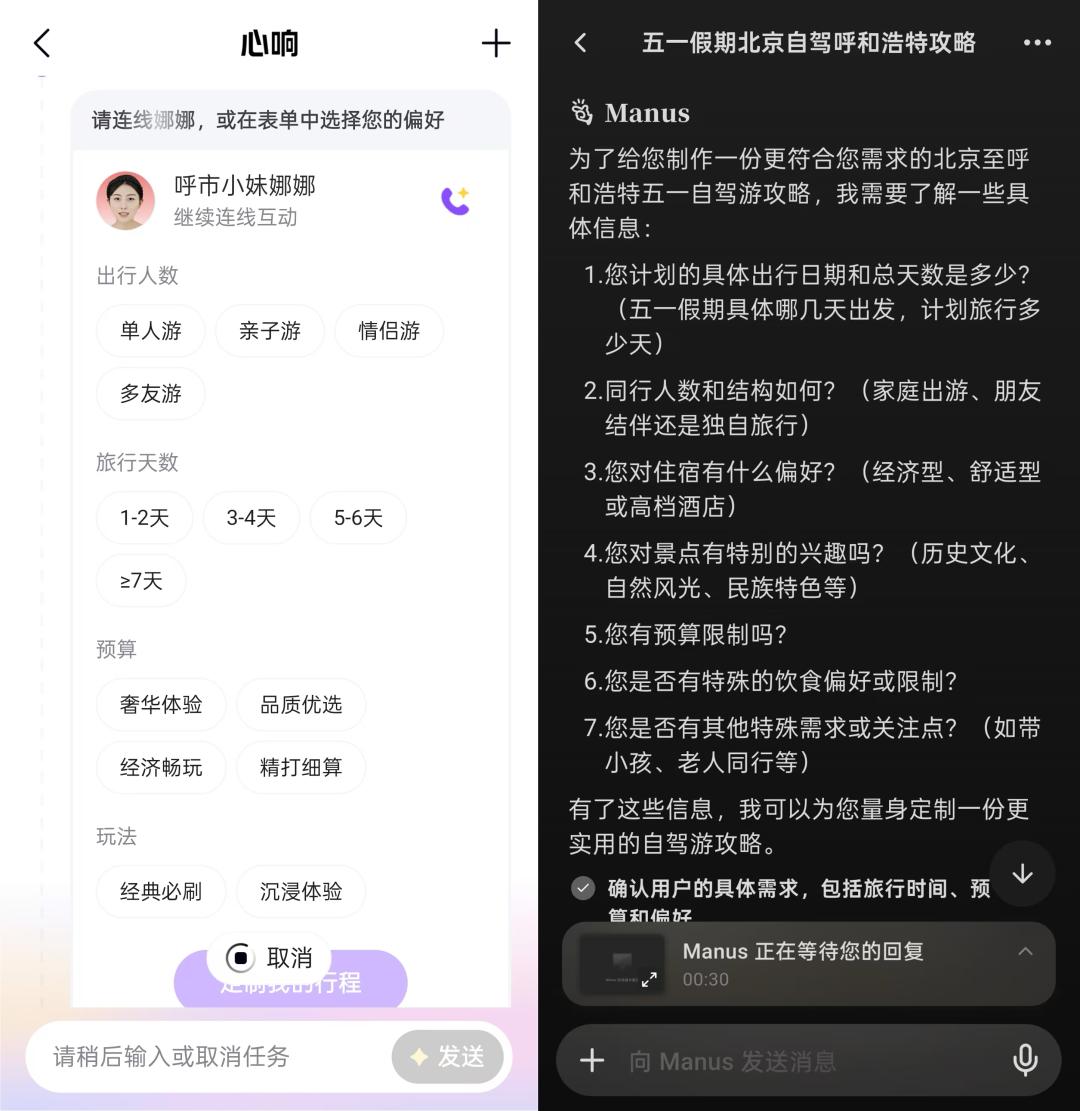Add an attachment to the Manus message
The width and height of the screenshot is (1080, 1111).
[x=592, y=1061]
